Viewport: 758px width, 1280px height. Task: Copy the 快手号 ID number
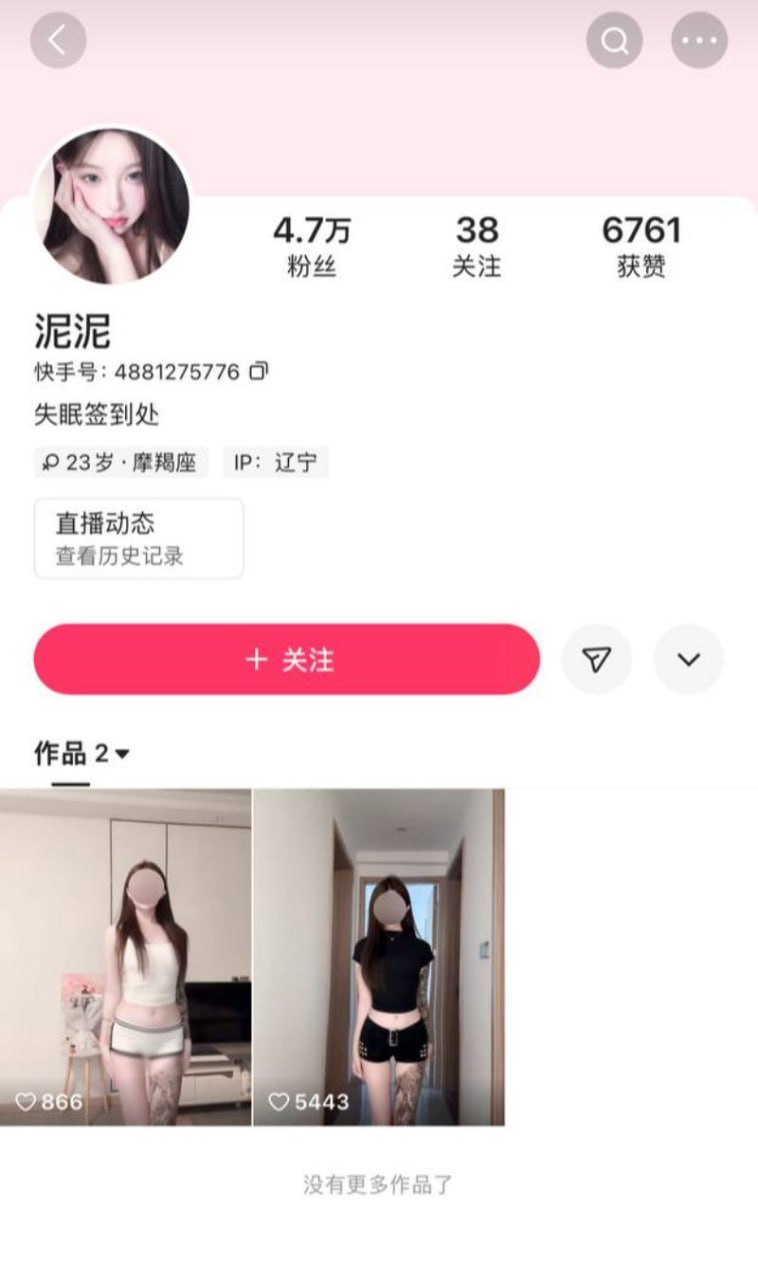click(259, 372)
